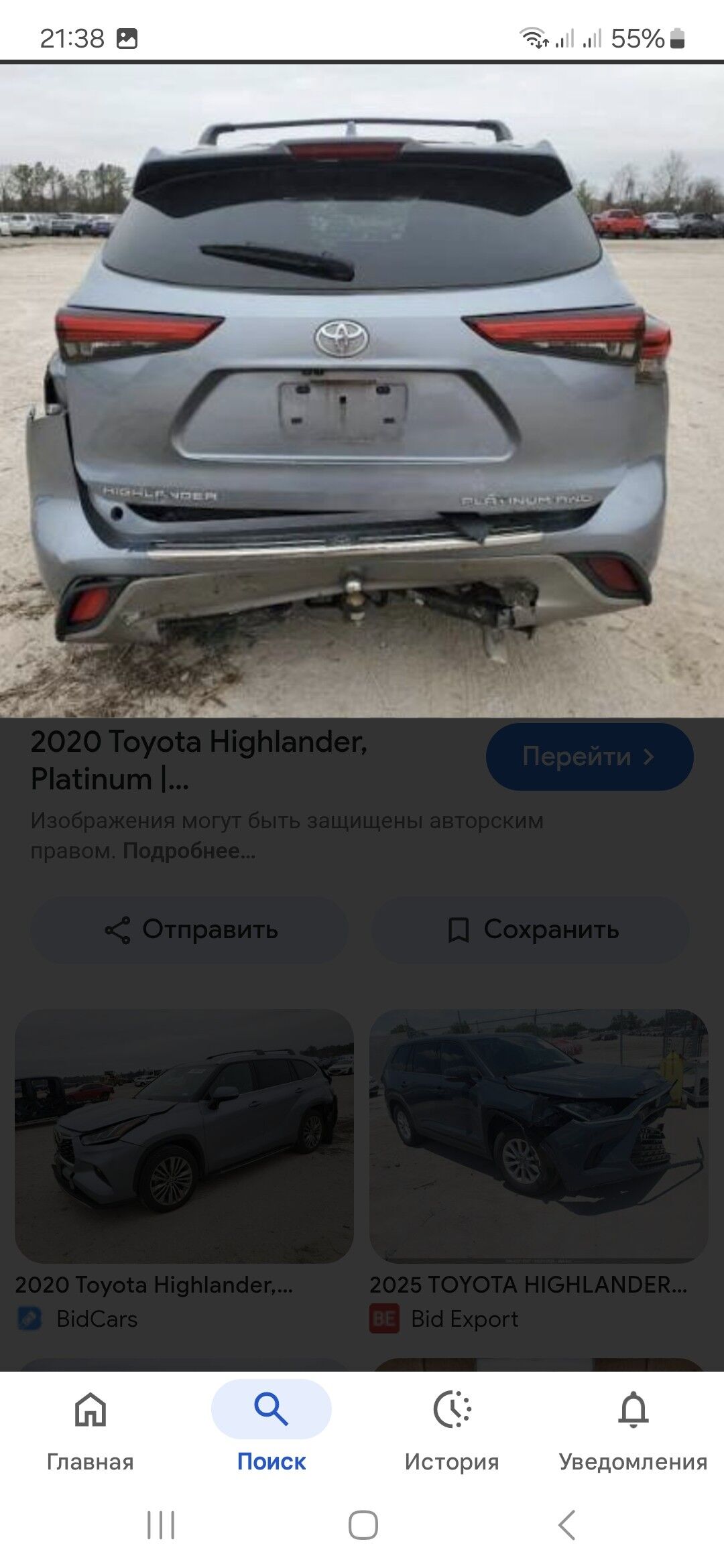Save the image with Сохранить

[531, 930]
